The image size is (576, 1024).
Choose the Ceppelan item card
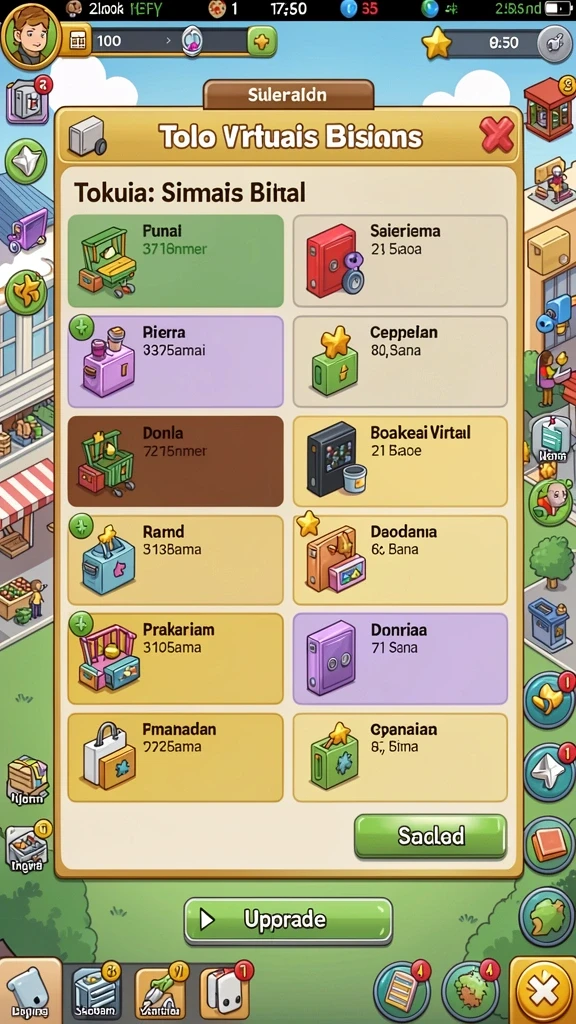coord(400,362)
